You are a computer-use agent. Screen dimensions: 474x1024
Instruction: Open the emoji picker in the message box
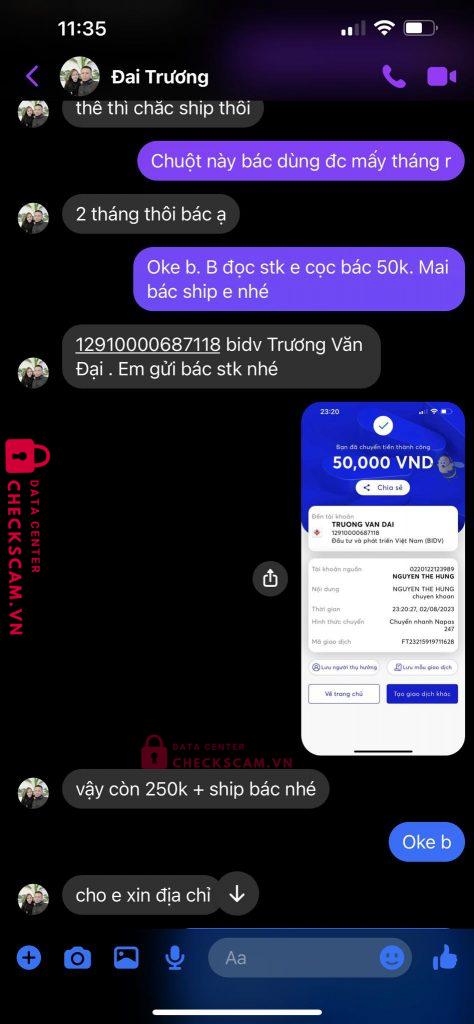392,958
